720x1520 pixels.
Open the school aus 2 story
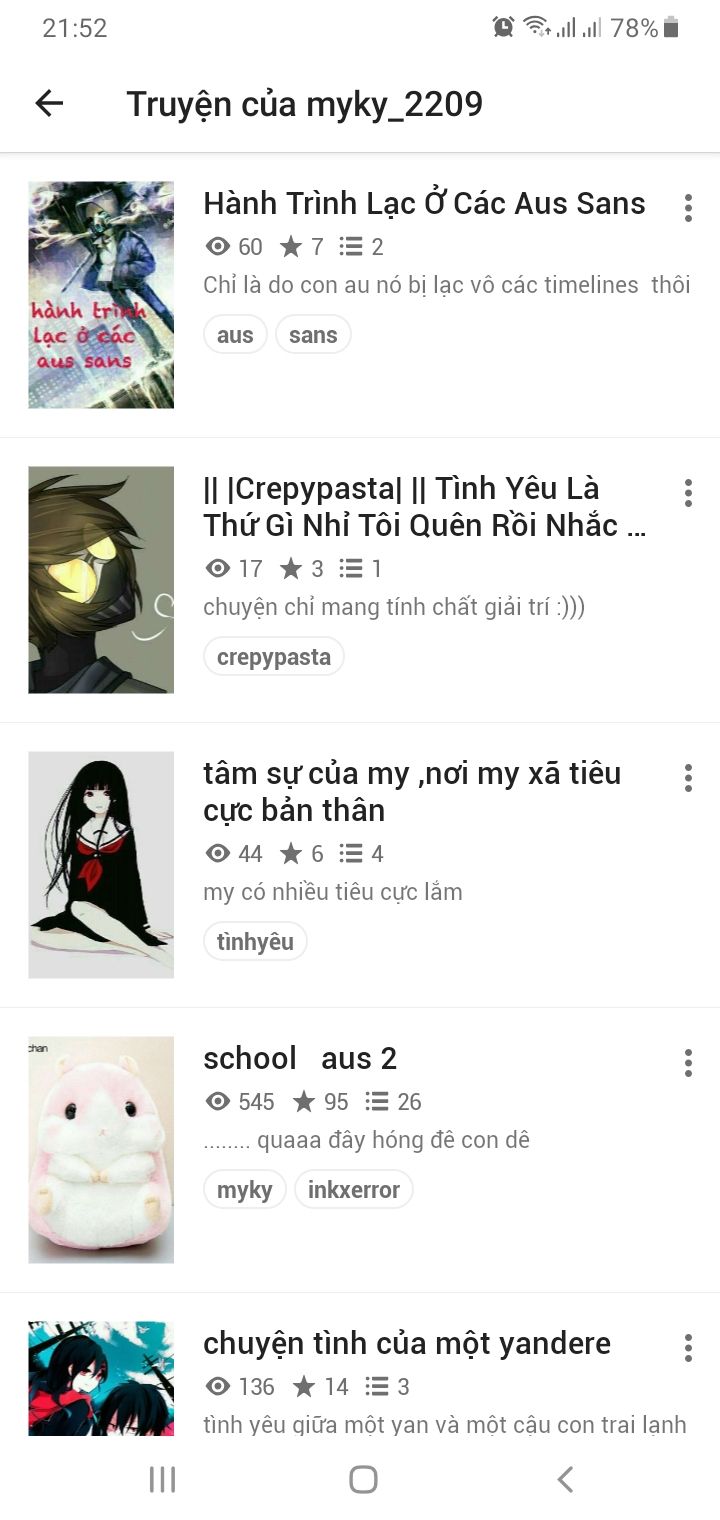300,1058
